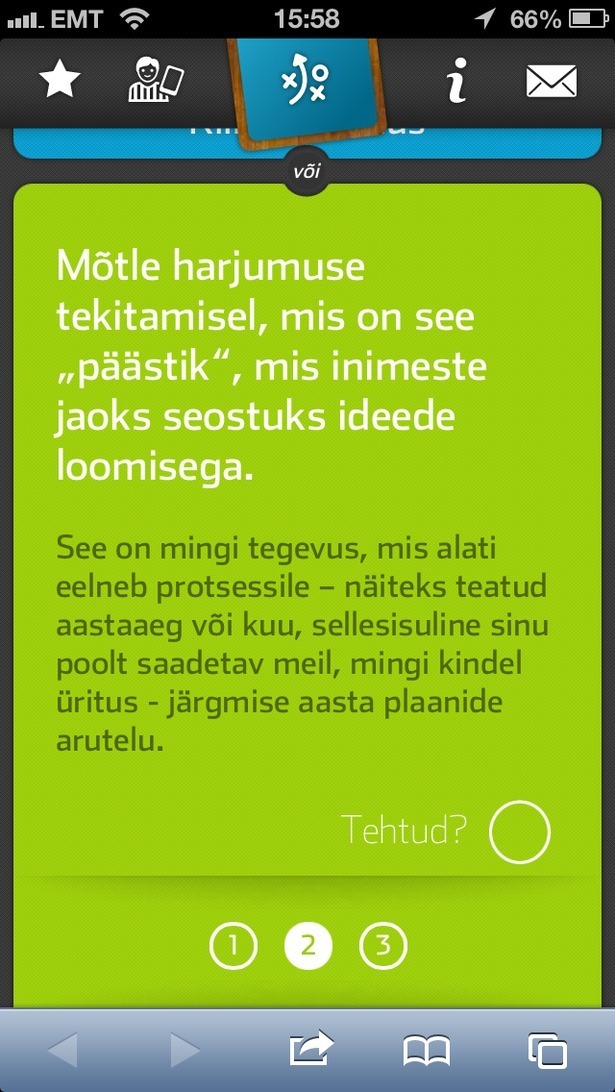Select page indicator 2
Viewport: 615px width, 1092px height.
(308, 945)
